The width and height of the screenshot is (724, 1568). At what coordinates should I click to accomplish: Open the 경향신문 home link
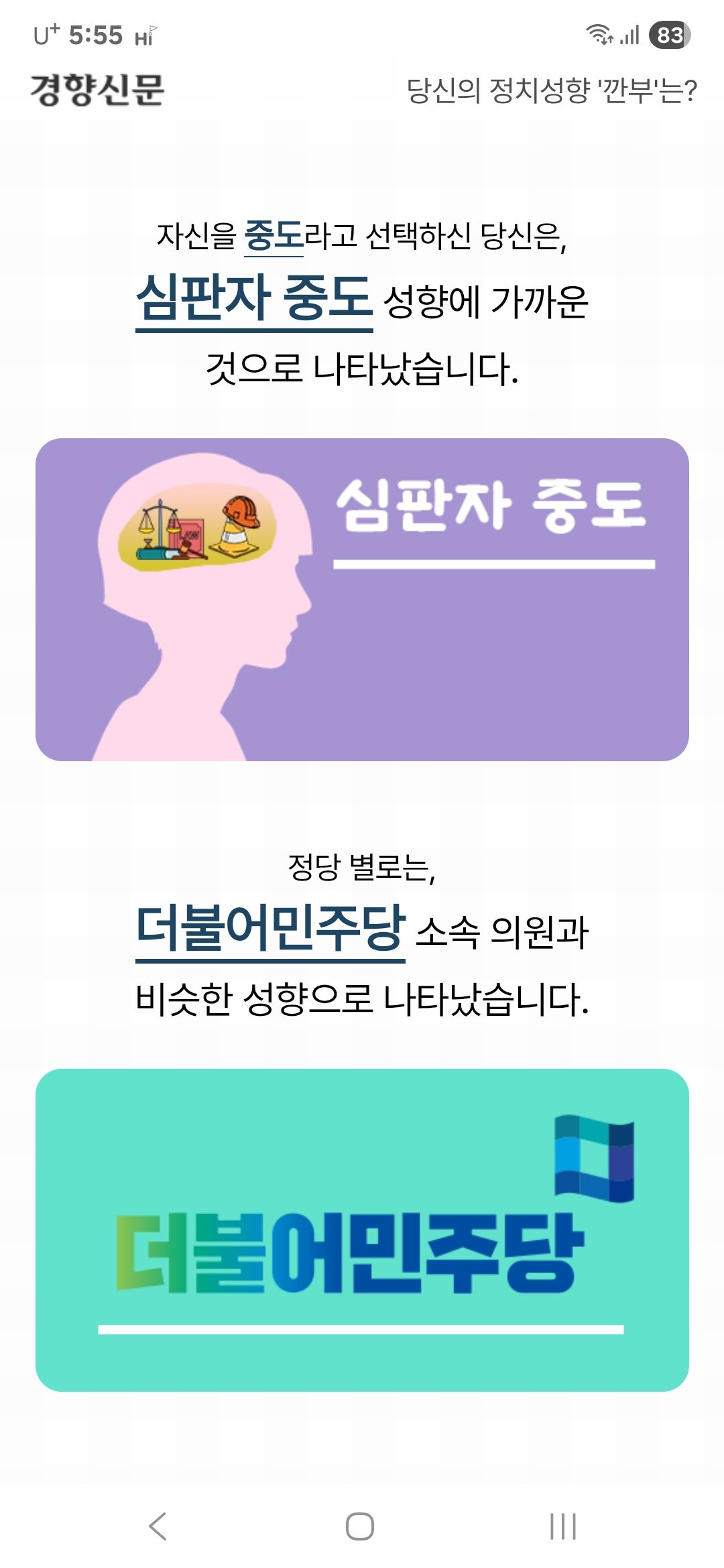coord(97,90)
